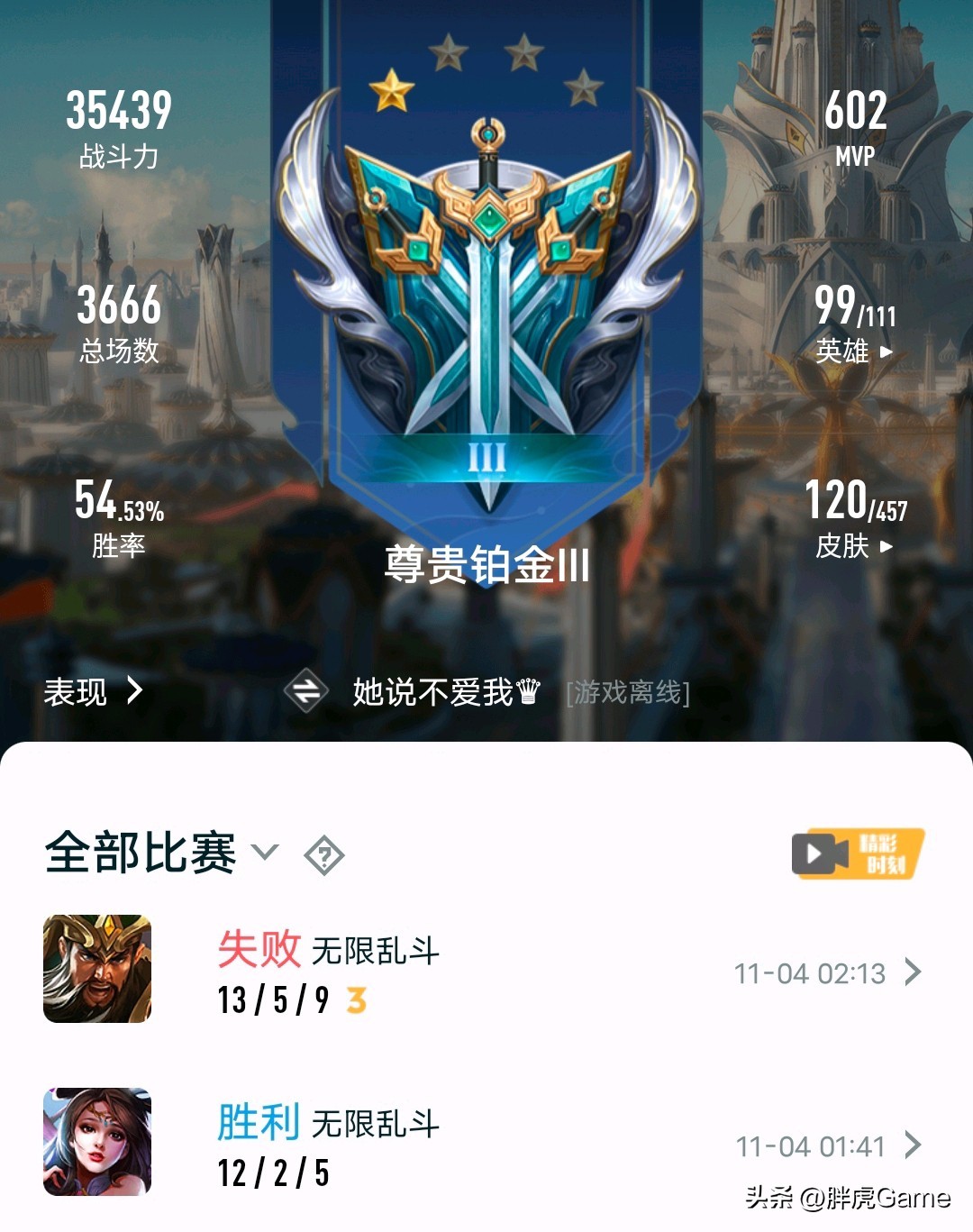Expand the 英雄 hero list via its arrow
973x1232 pixels.
887,353
